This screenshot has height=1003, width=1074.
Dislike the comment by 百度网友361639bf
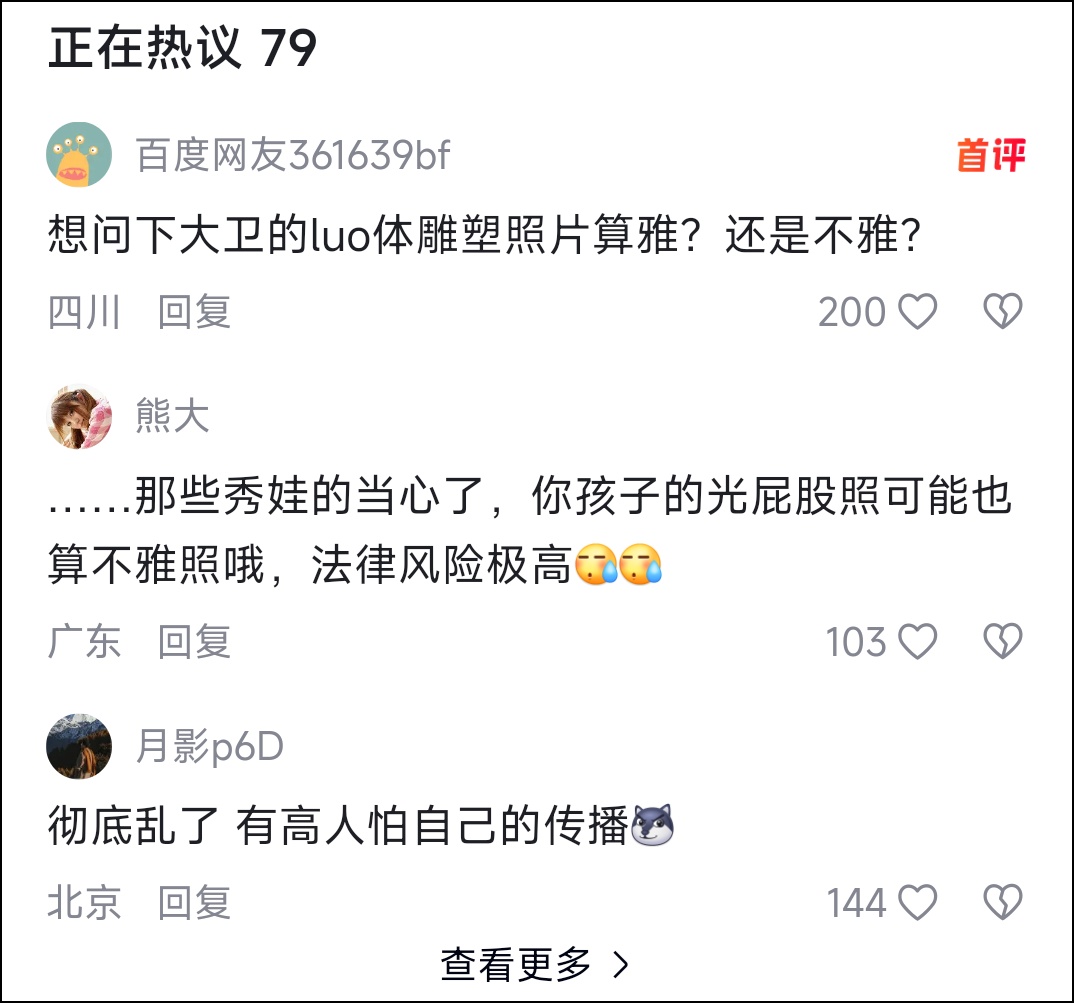[x=1002, y=313]
